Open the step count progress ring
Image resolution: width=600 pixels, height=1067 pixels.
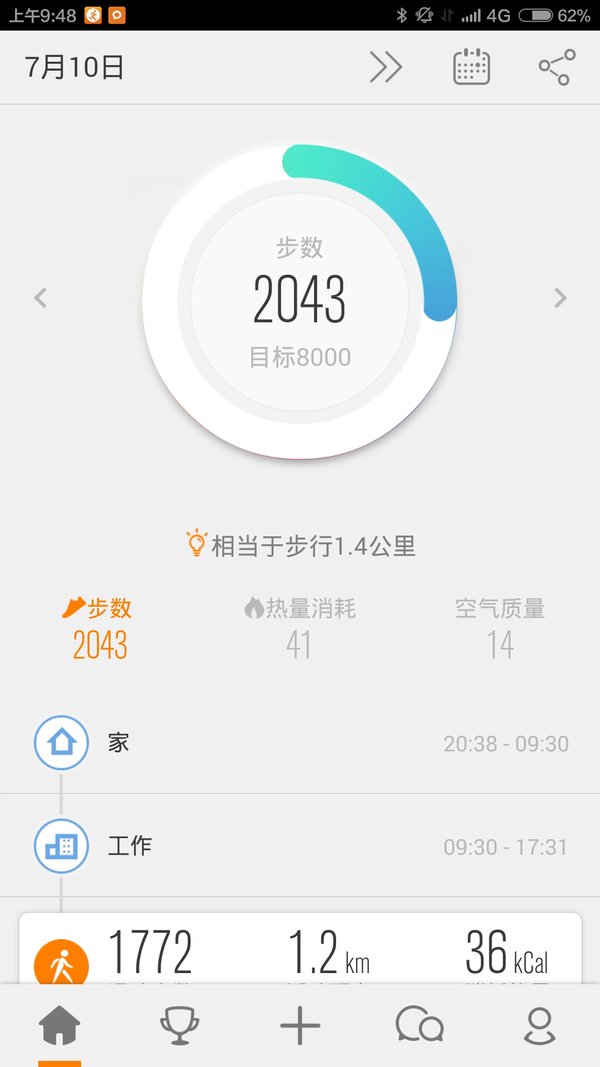point(299,301)
